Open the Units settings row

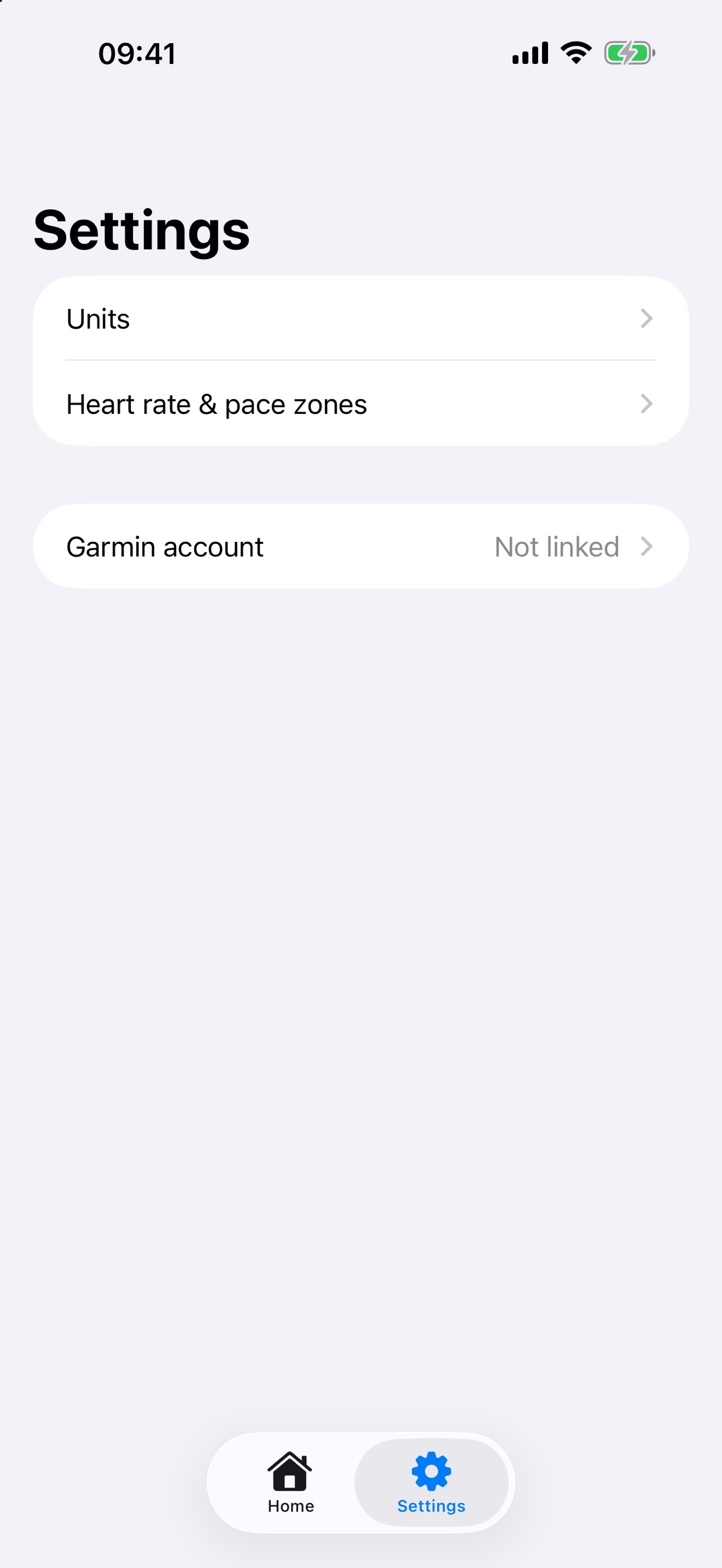pyautogui.click(x=360, y=319)
